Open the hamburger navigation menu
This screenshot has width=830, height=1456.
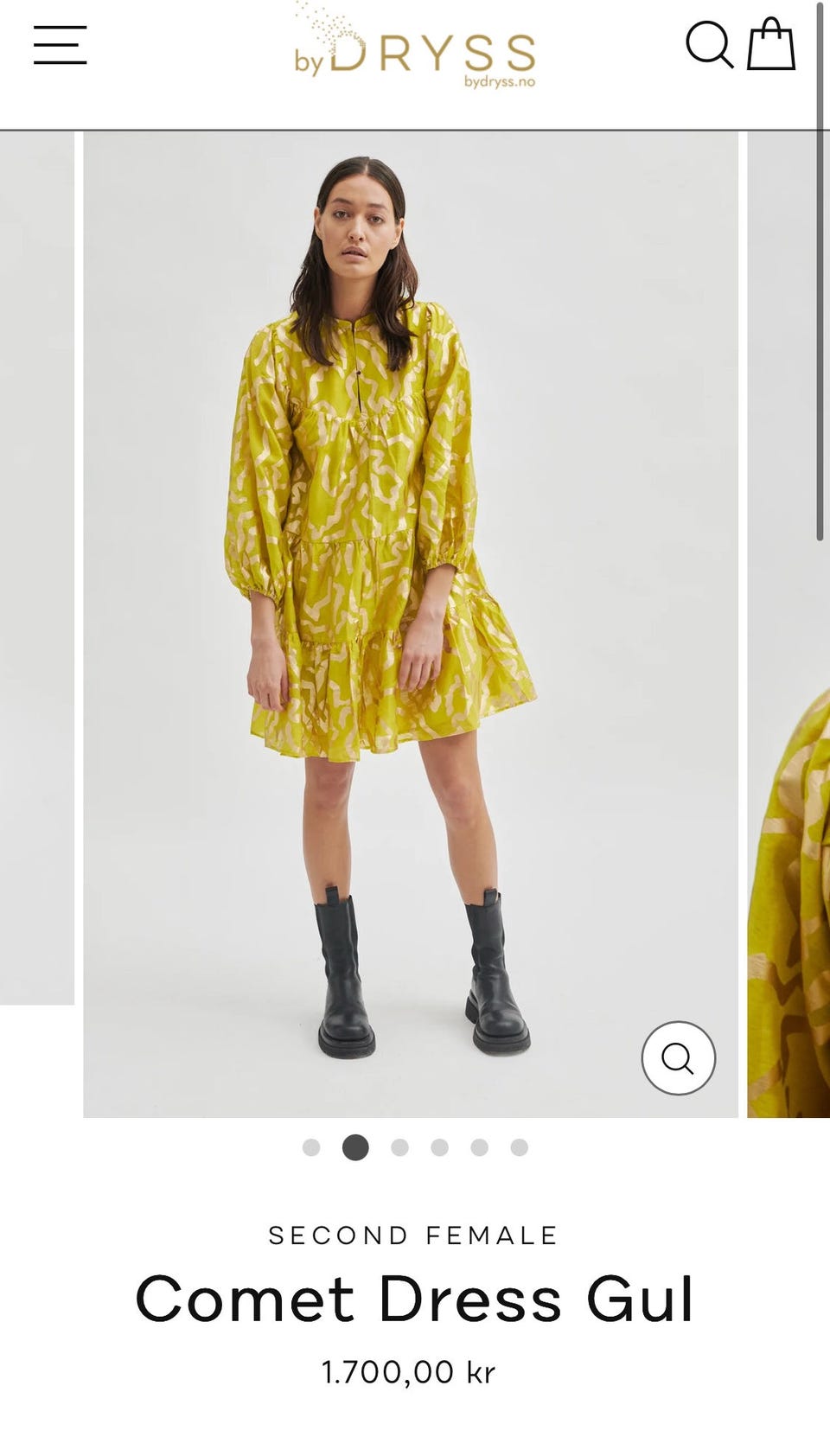click(60, 45)
